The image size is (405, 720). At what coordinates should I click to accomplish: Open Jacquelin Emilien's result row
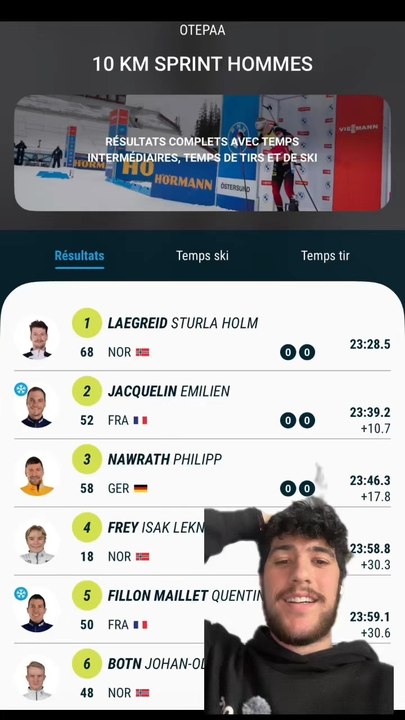(x=202, y=405)
